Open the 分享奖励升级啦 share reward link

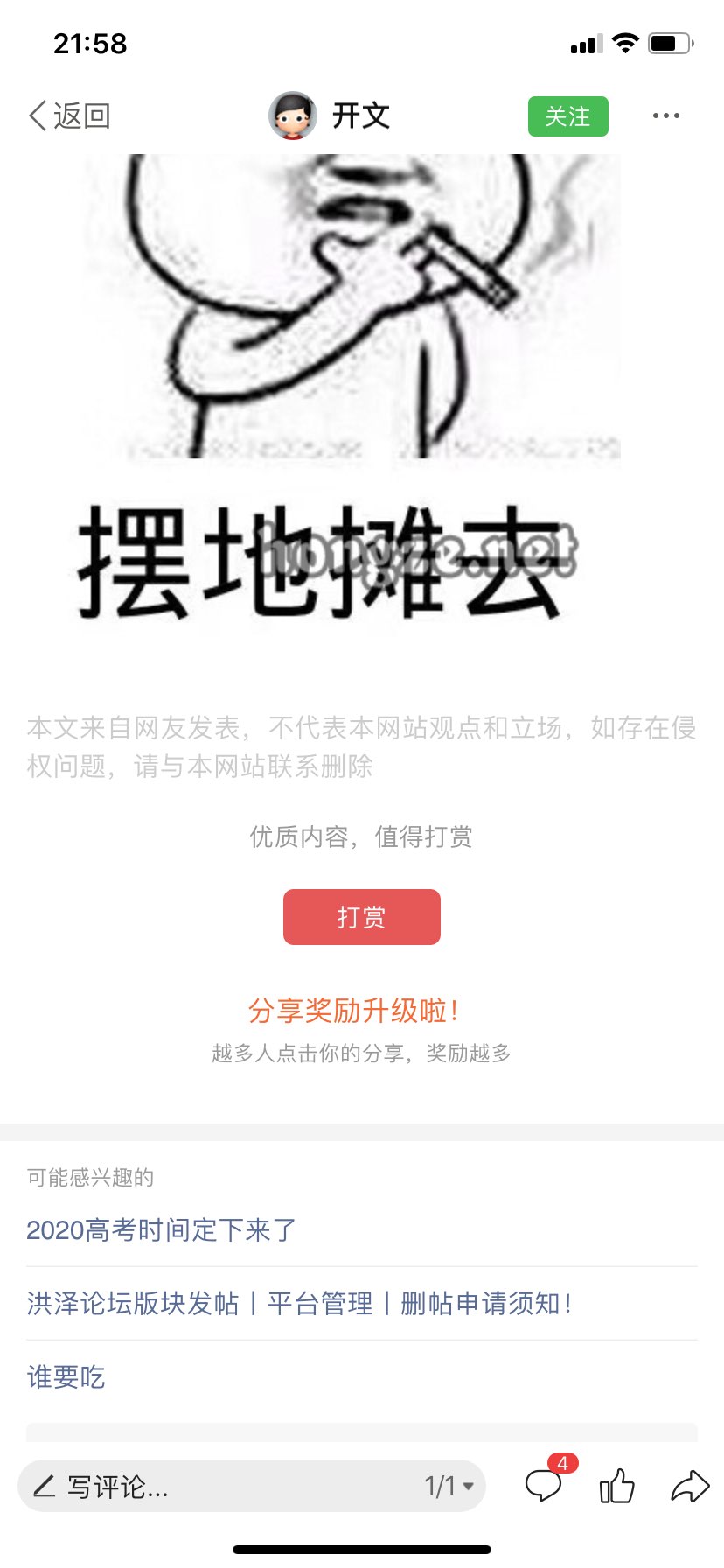tap(353, 1011)
